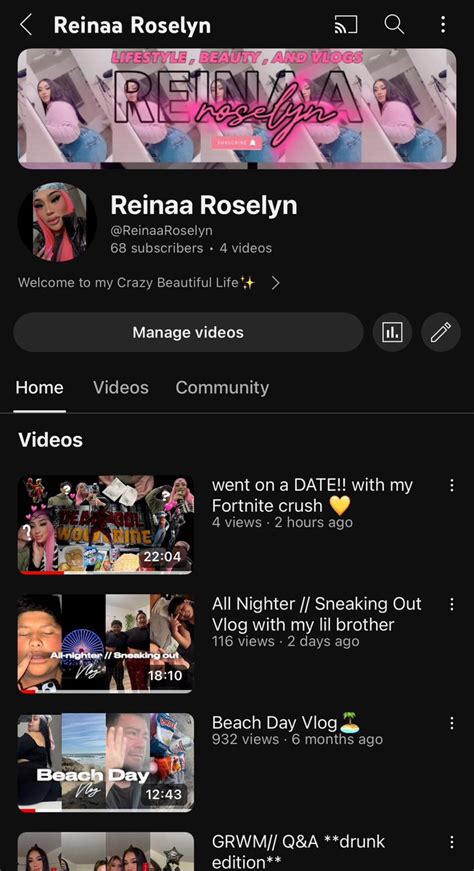474x871 pixels.
Task: Open the GRWM Q&A drunk edition video
Action: tap(106, 852)
